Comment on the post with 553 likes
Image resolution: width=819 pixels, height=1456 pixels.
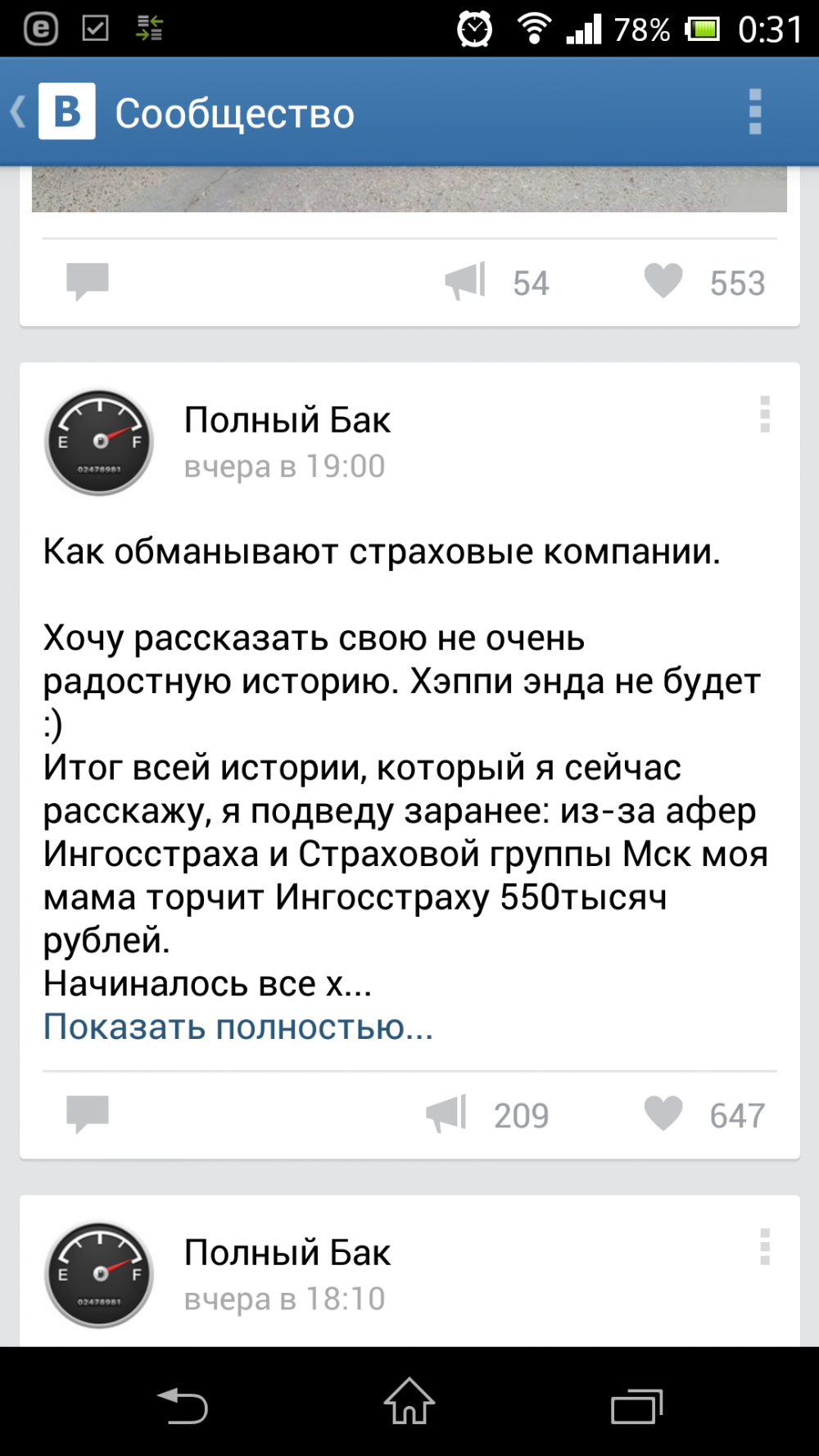[x=88, y=282]
